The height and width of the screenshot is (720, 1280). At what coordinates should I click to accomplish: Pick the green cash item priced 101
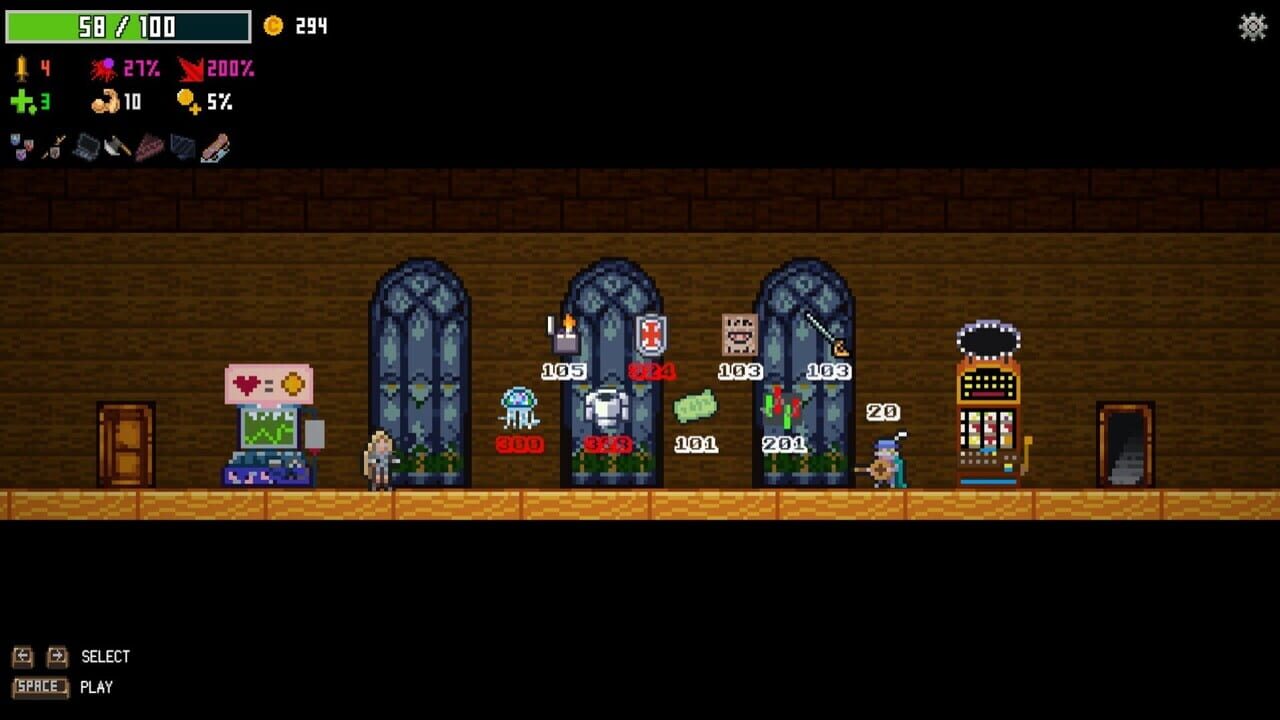[x=695, y=408]
